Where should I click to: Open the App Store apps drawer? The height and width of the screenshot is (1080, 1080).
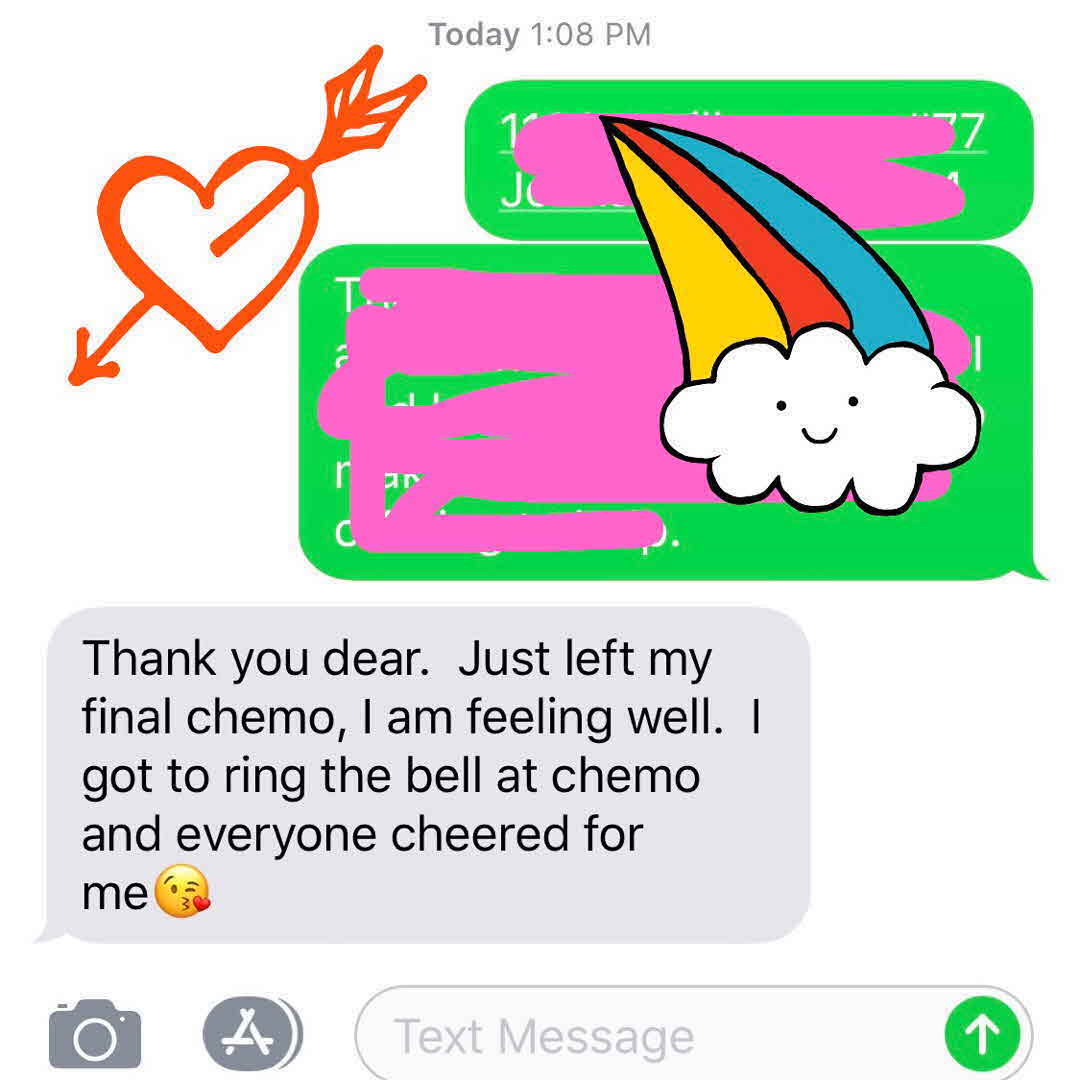250,1035
